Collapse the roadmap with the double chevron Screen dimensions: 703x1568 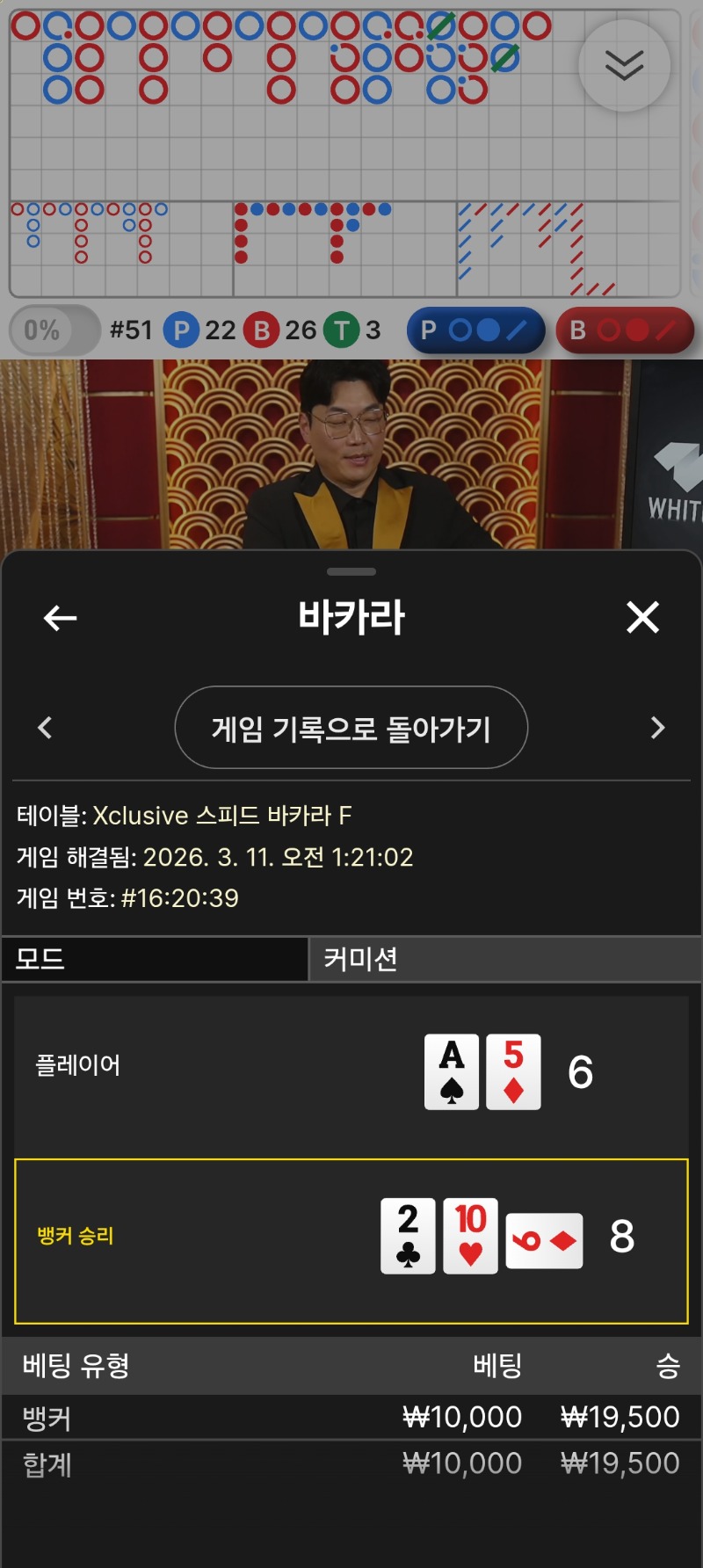point(624,66)
